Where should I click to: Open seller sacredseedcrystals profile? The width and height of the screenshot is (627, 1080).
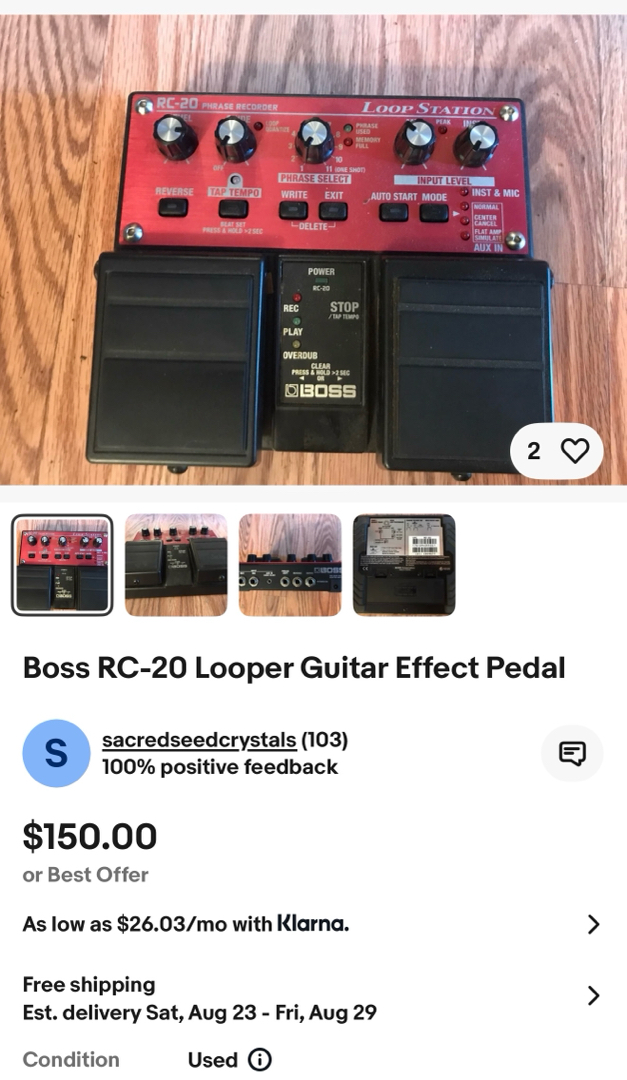point(199,740)
